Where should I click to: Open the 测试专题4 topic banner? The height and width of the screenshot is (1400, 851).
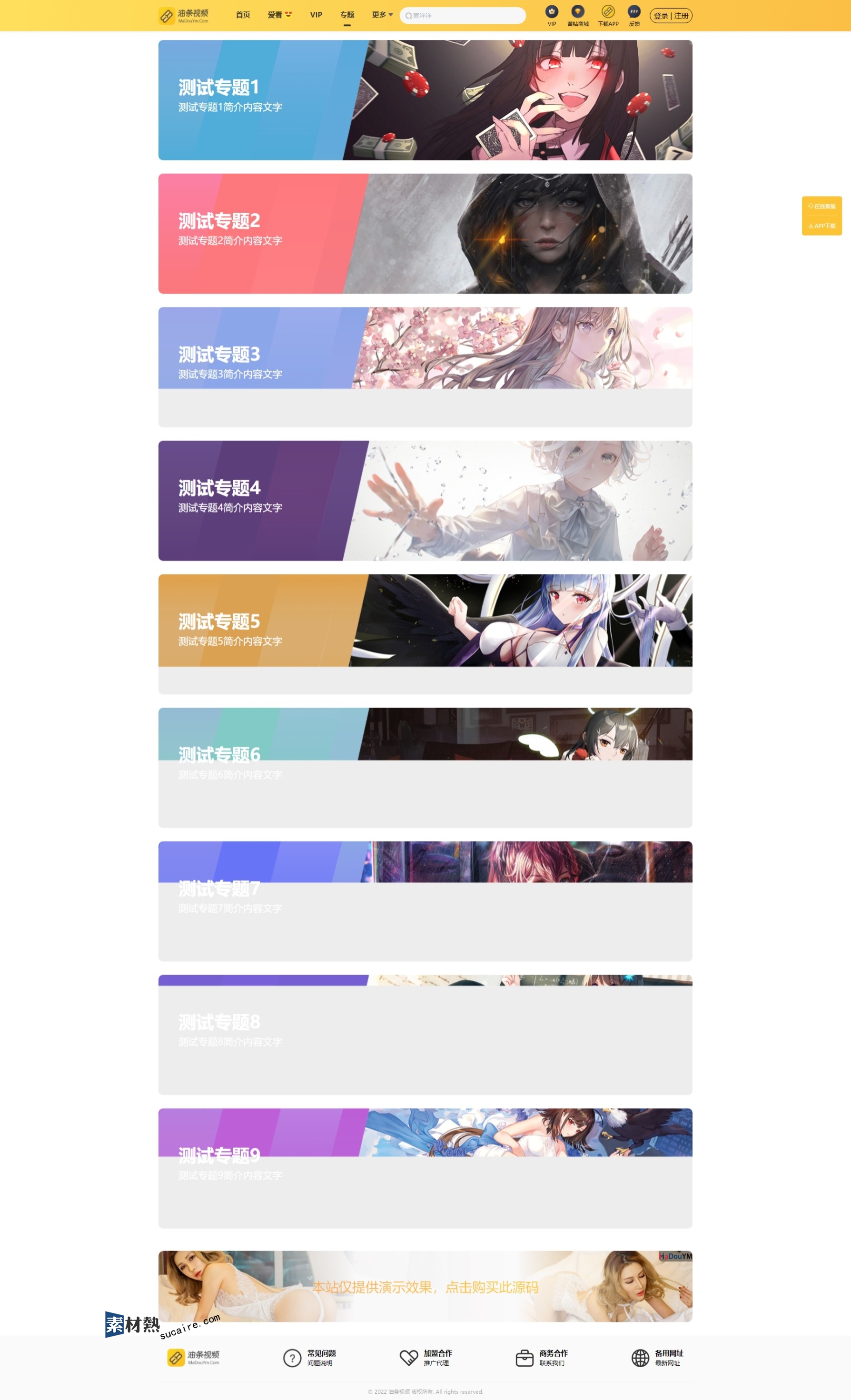425,501
